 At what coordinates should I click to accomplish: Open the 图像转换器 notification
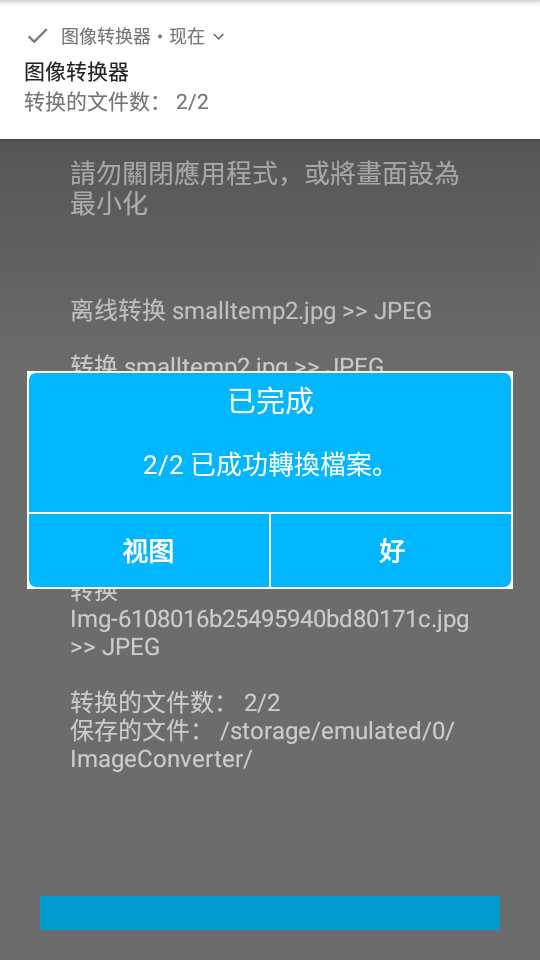click(x=270, y=70)
